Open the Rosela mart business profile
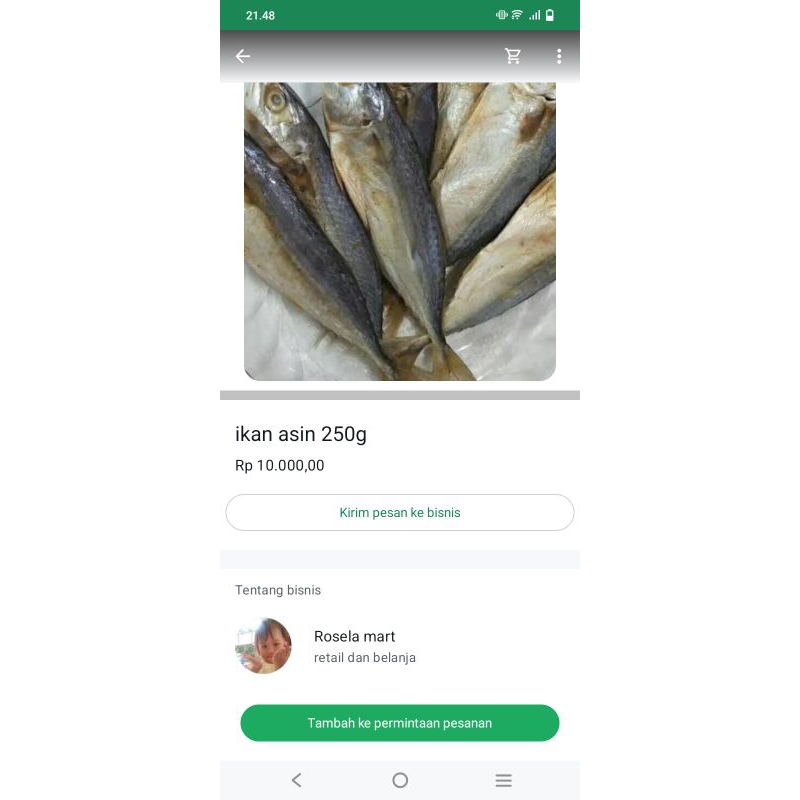 [354, 645]
